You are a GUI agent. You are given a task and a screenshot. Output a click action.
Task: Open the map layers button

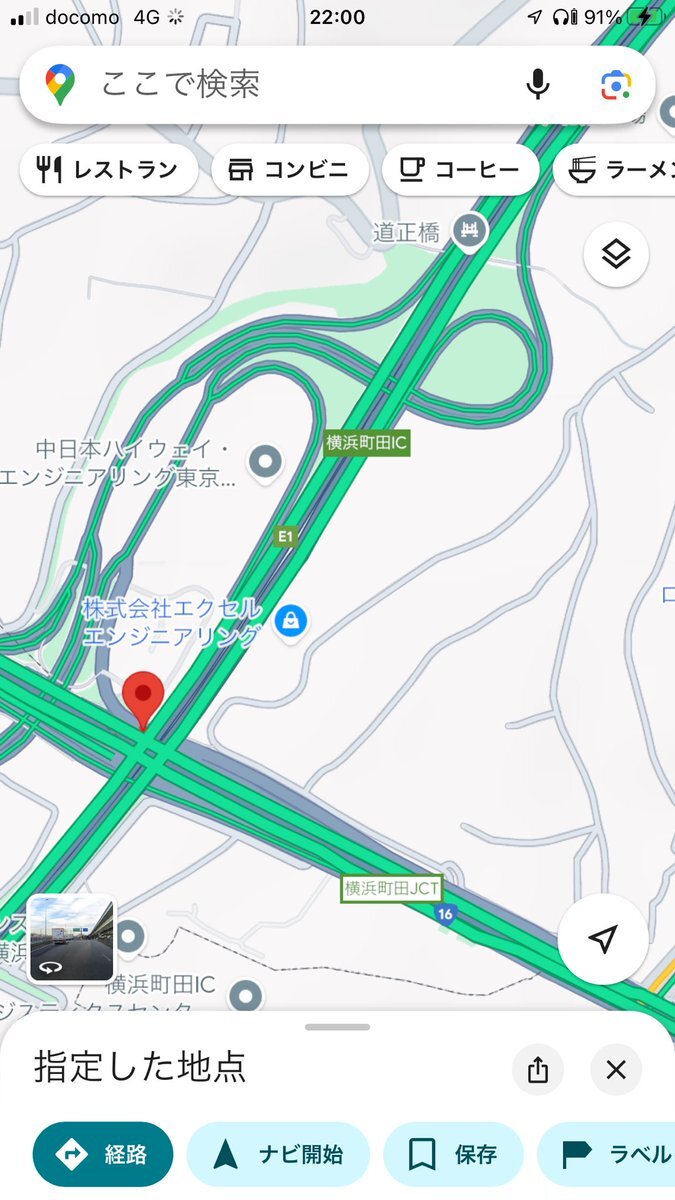[616, 255]
